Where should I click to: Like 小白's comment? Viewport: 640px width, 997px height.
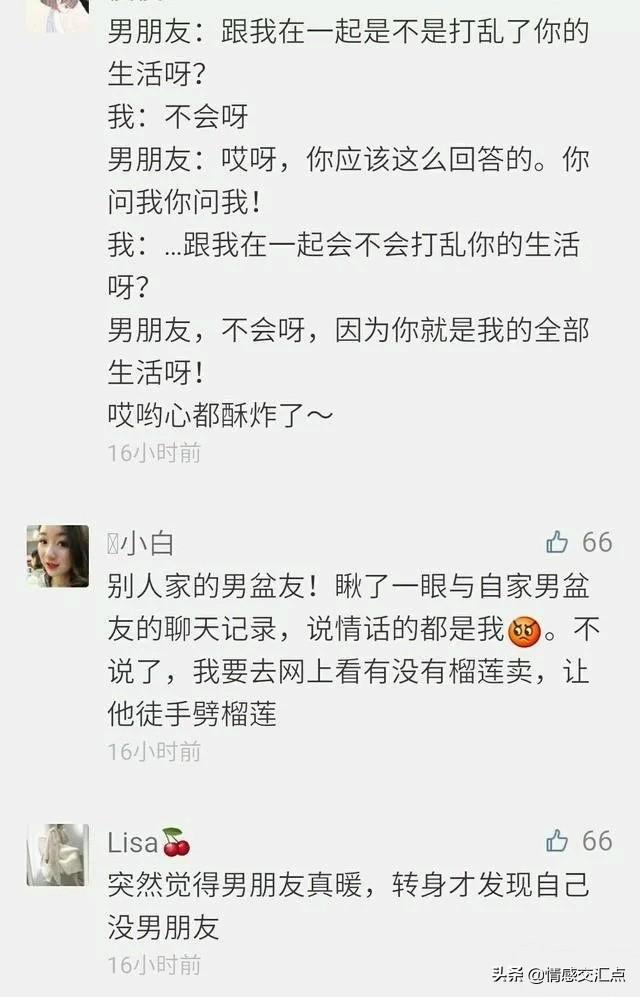557,543
